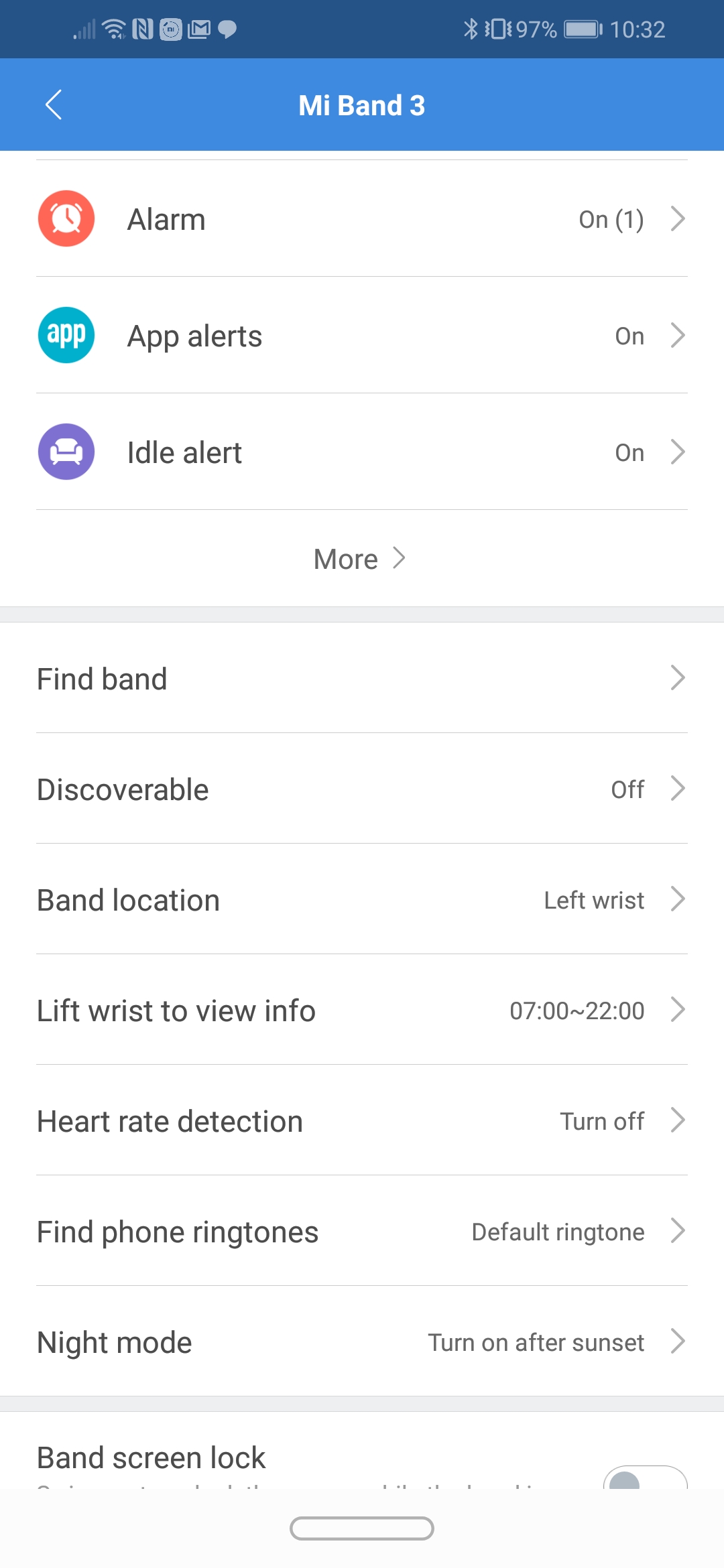Open Idle alert settings
The image size is (724, 1568).
pyautogui.click(x=362, y=452)
